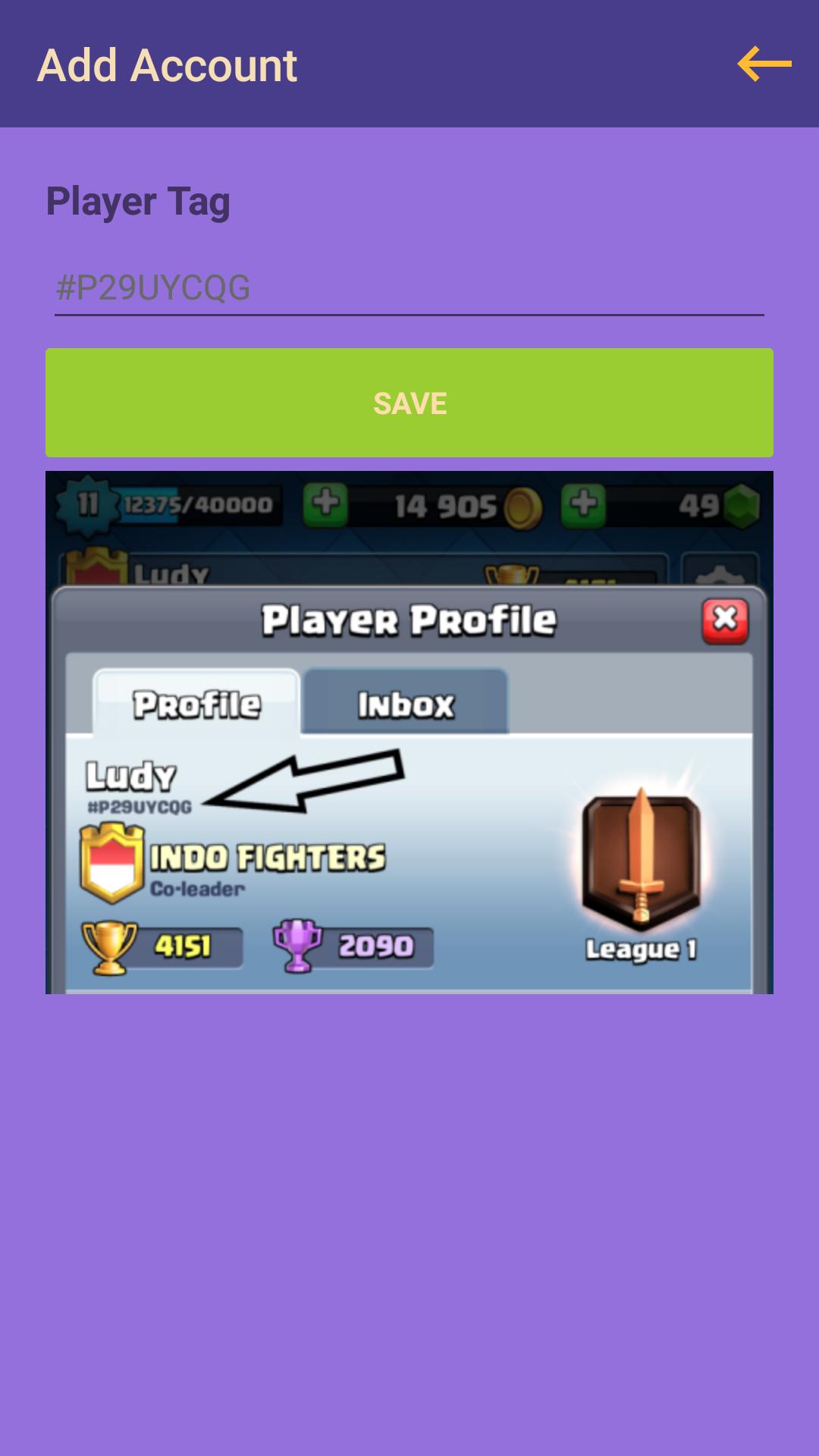Go back using the arrow icon
The height and width of the screenshot is (1456, 819).
pos(764,64)
